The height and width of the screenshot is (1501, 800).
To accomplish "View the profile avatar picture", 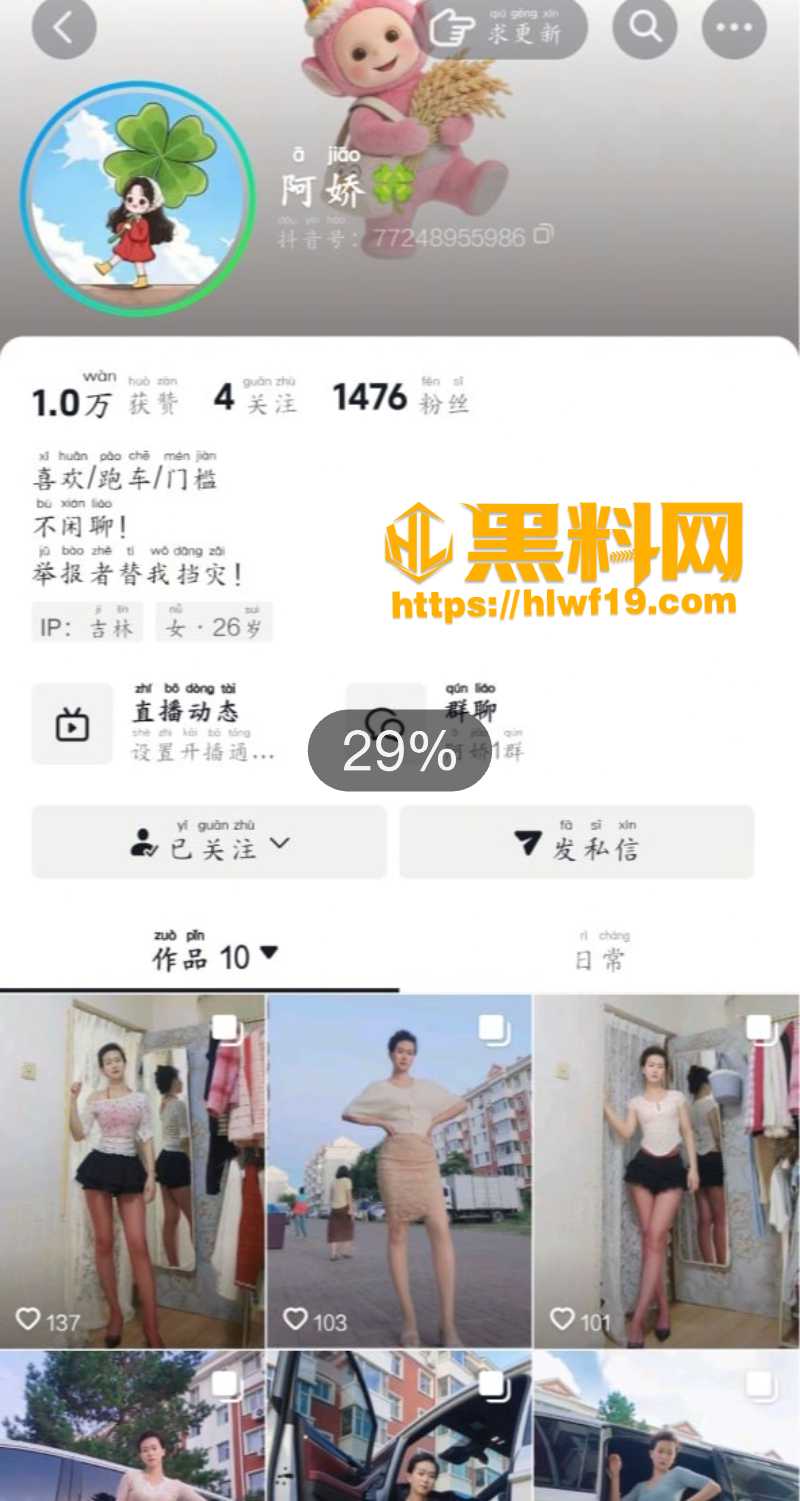I will pyautogui.click(x=138, y=198).
